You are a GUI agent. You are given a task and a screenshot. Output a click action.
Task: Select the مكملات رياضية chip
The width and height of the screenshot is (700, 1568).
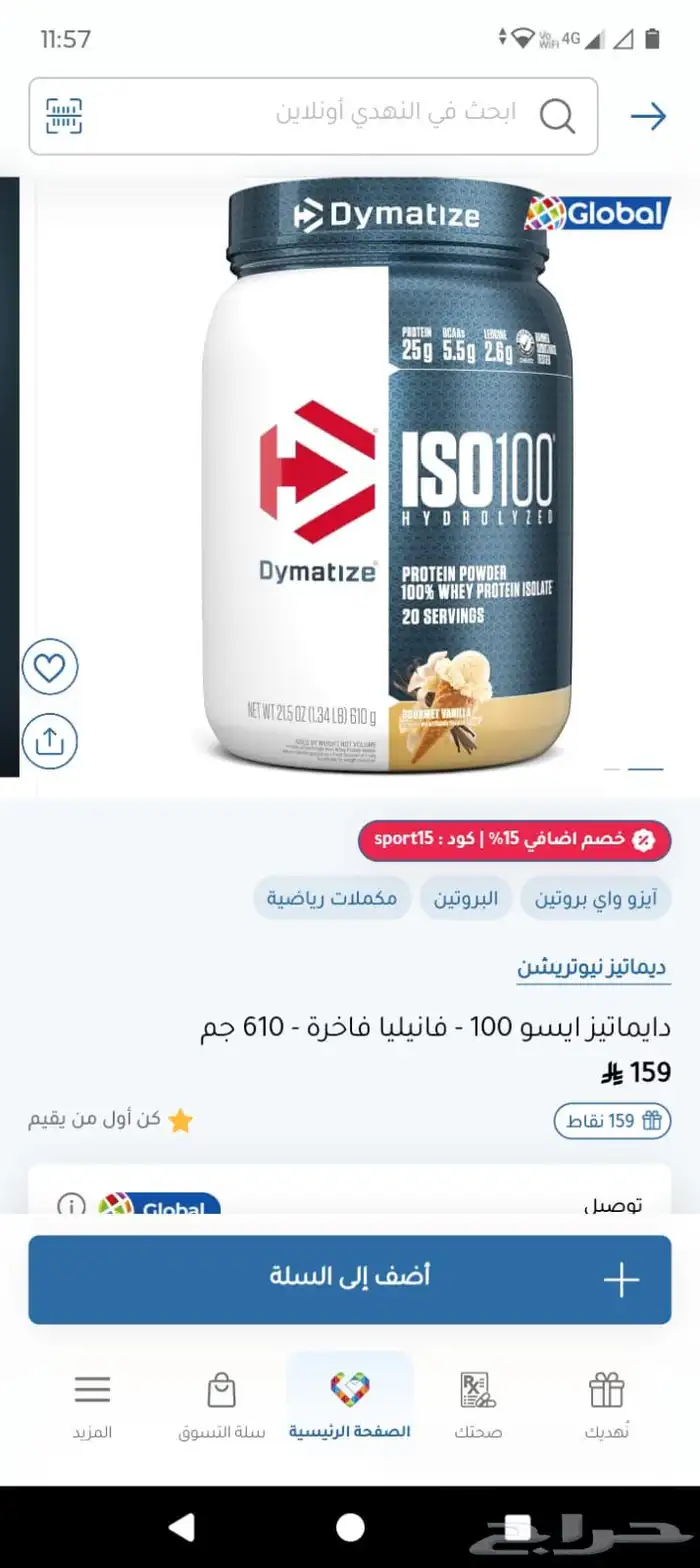pyautogui.click(x=332, y=898)
